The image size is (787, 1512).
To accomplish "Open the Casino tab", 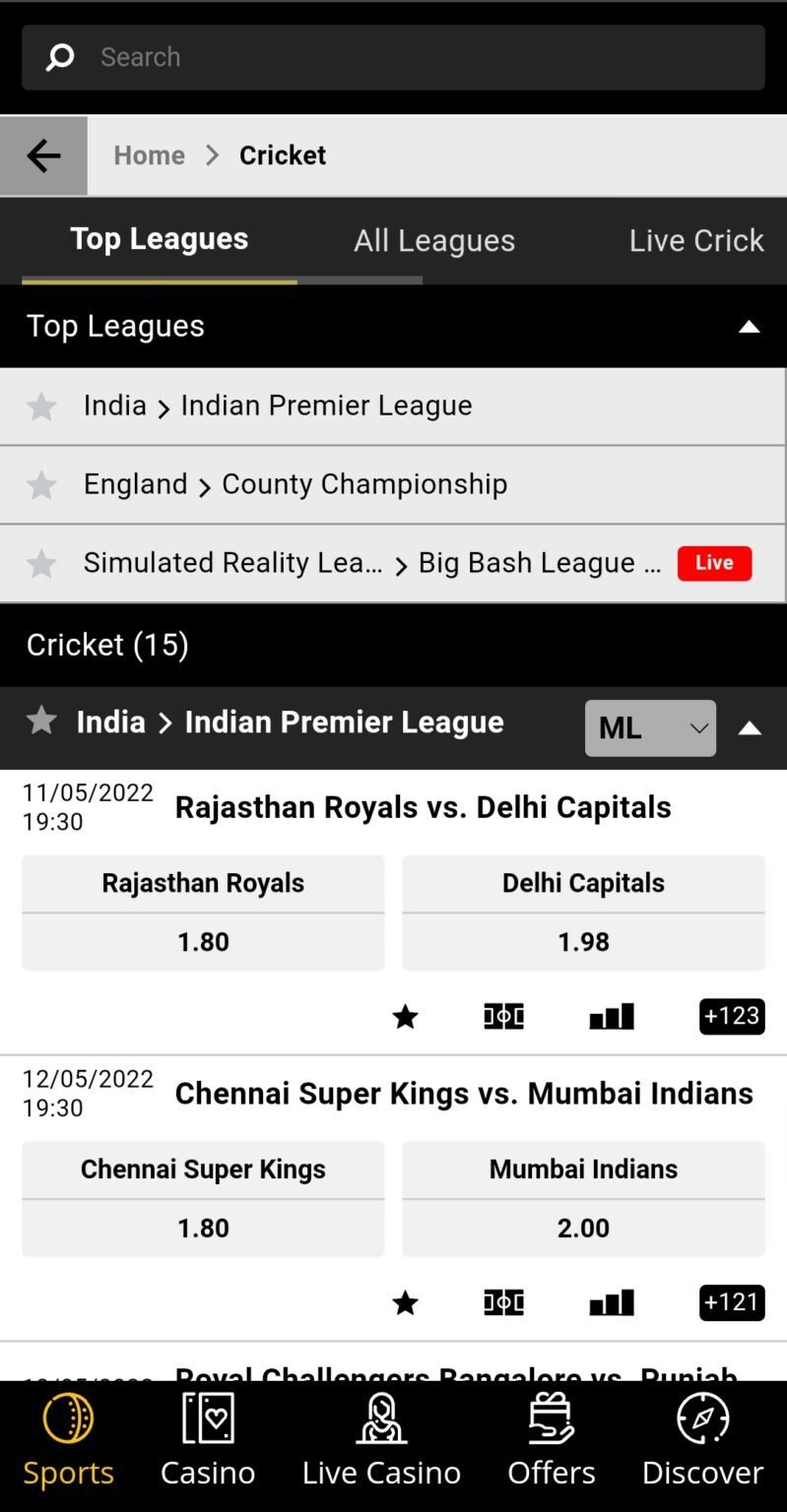I will point(208,1439).
